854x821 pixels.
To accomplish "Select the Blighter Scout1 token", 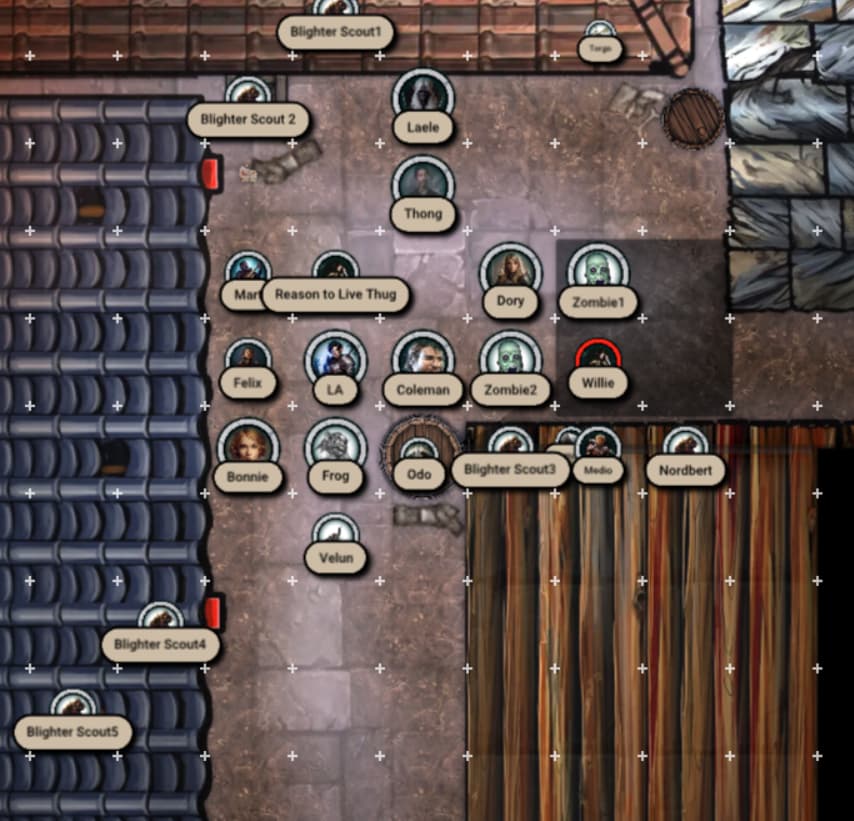I will 335,32.
